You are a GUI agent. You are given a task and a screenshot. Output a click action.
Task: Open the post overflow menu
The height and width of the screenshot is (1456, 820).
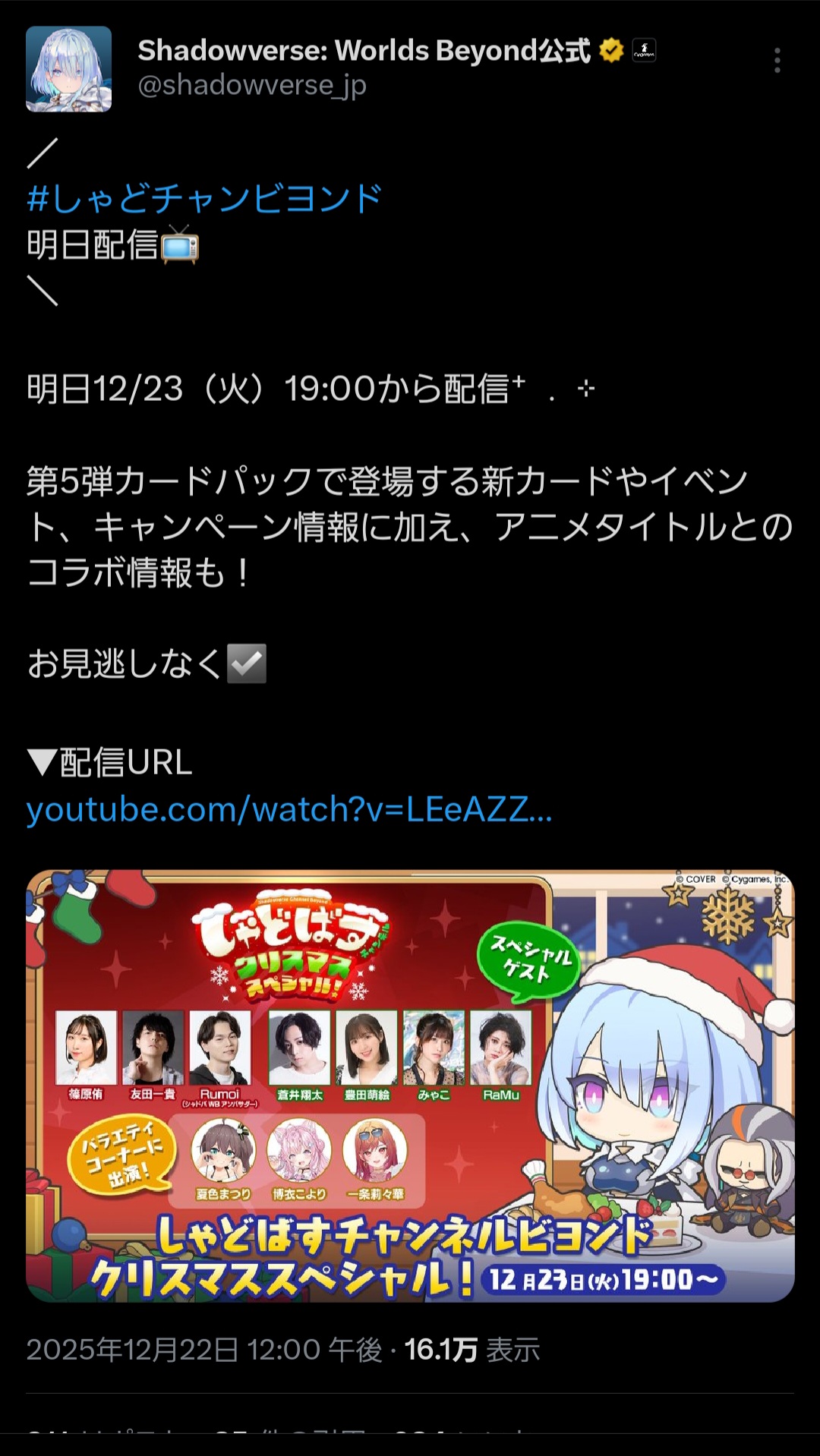tap(777, 60)
